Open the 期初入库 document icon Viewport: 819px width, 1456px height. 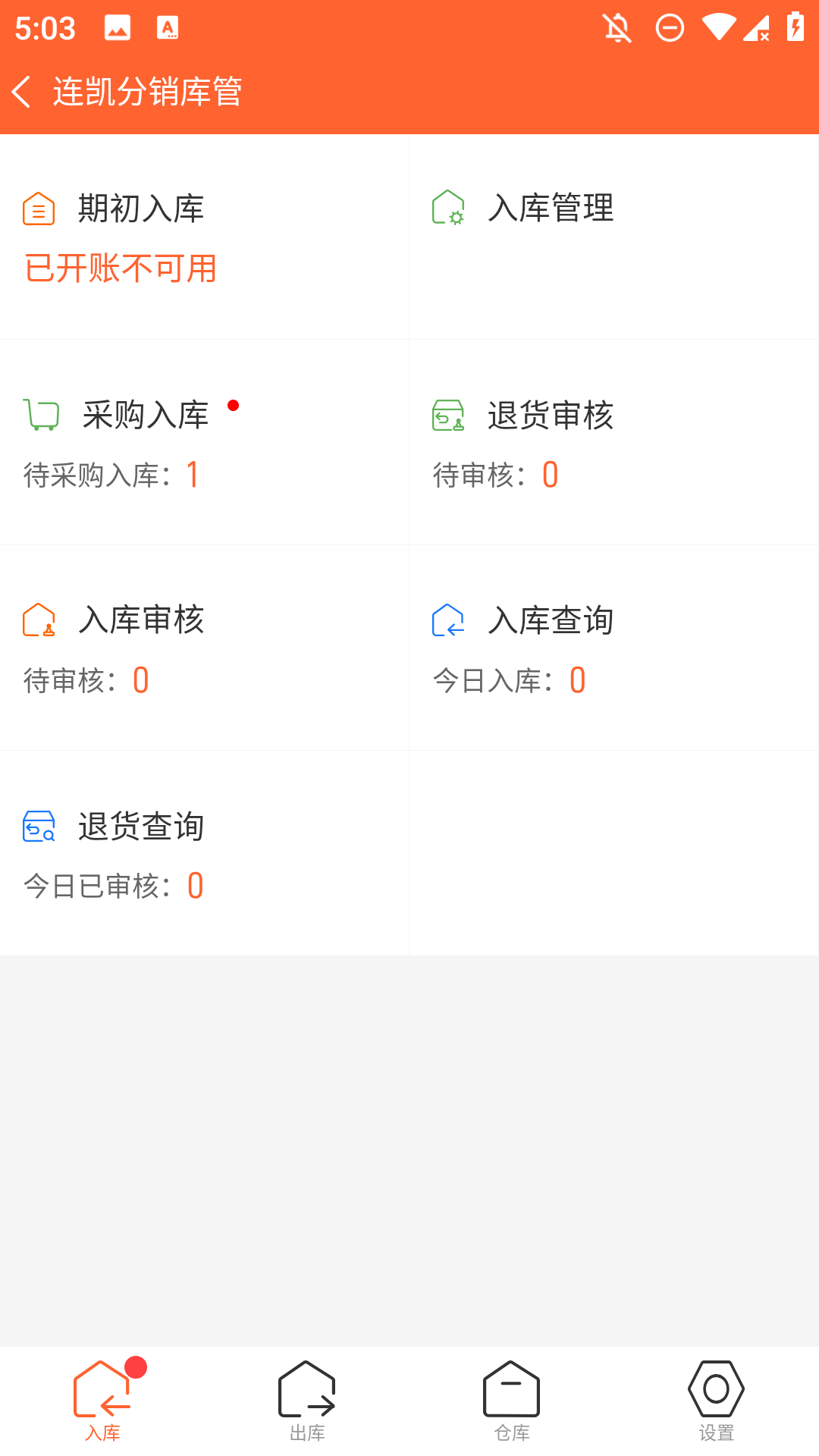point(39,209)
